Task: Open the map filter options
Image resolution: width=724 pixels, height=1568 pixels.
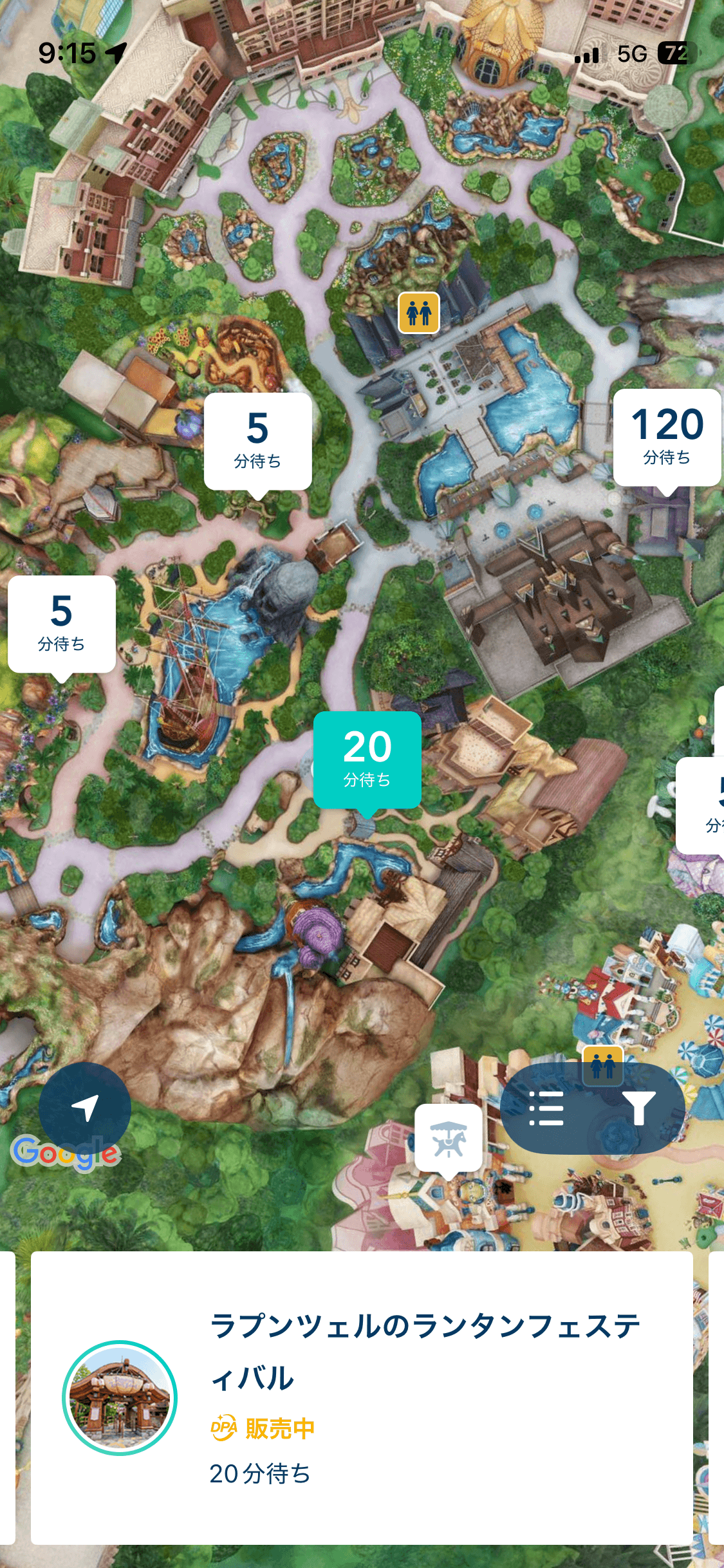Action: click(638, 1108)
